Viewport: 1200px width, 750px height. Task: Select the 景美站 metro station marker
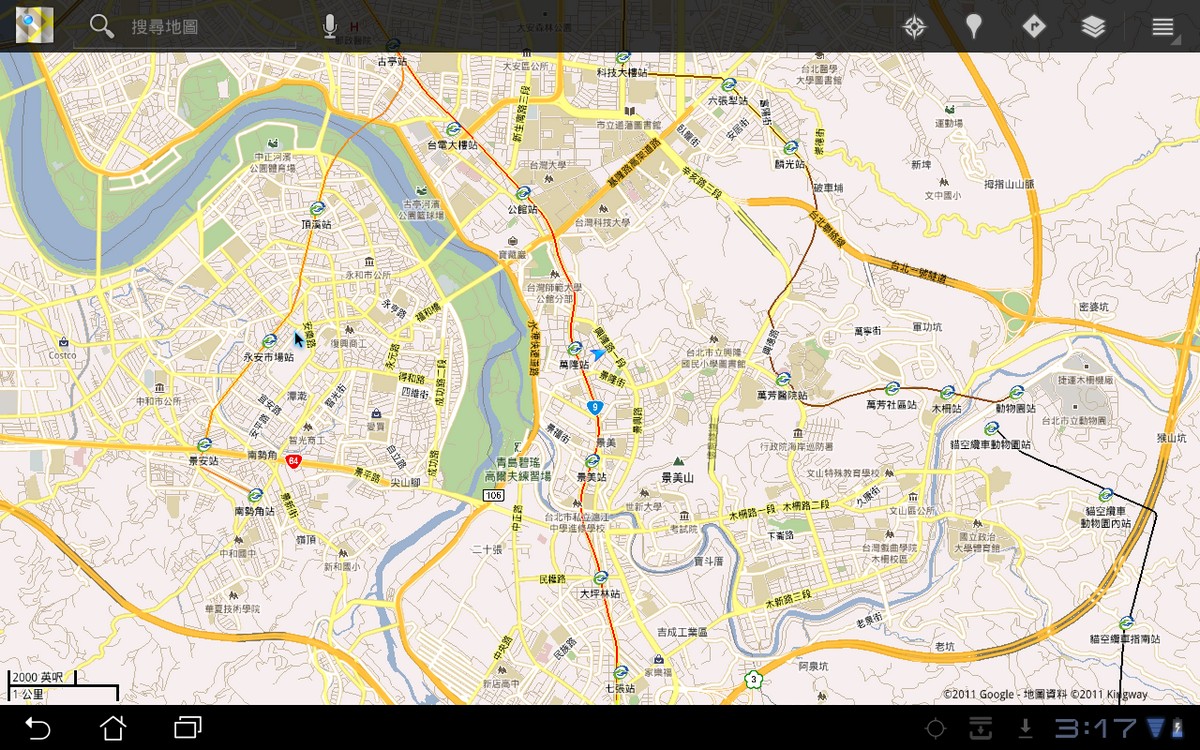click(593, 461)
